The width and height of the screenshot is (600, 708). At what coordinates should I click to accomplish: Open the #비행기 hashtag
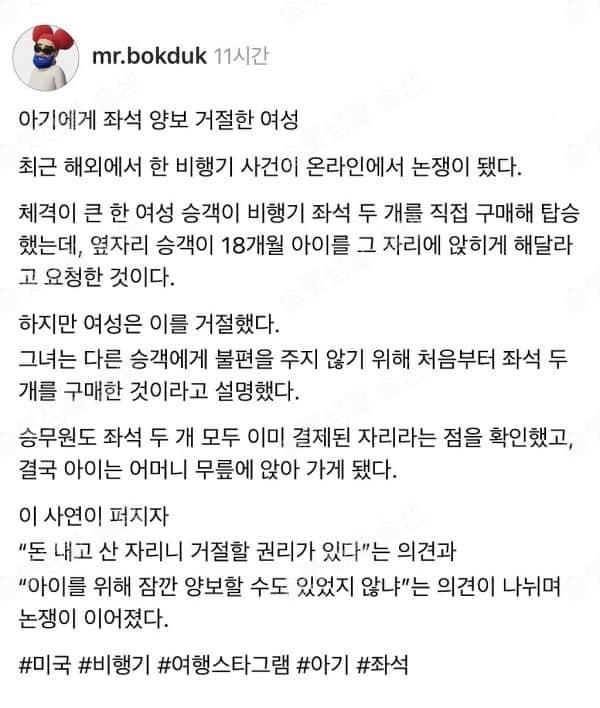pyautogui.click(x=111, y=663)
